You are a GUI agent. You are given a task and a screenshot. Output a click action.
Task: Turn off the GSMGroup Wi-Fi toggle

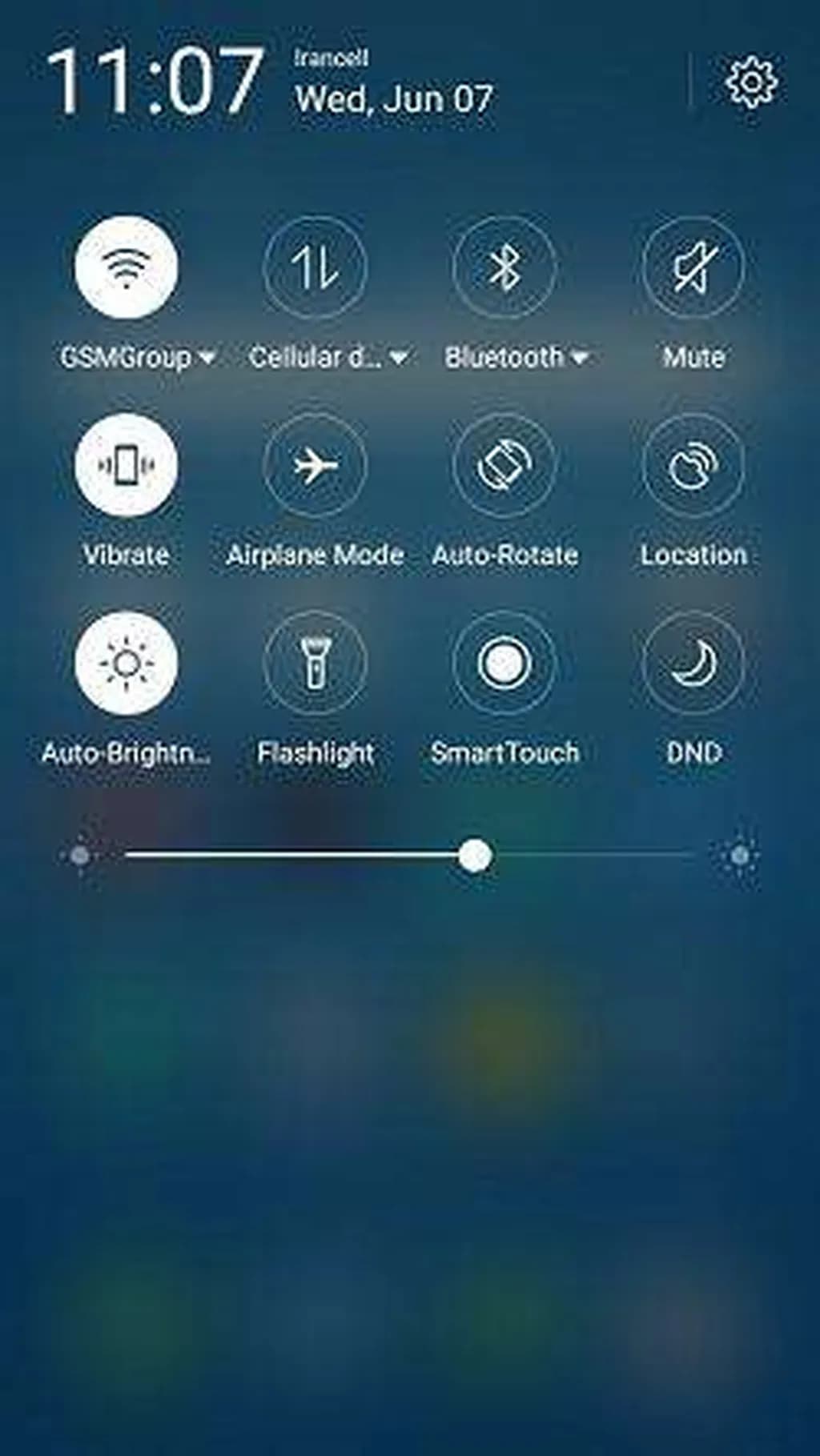click(x=126, y=267)
